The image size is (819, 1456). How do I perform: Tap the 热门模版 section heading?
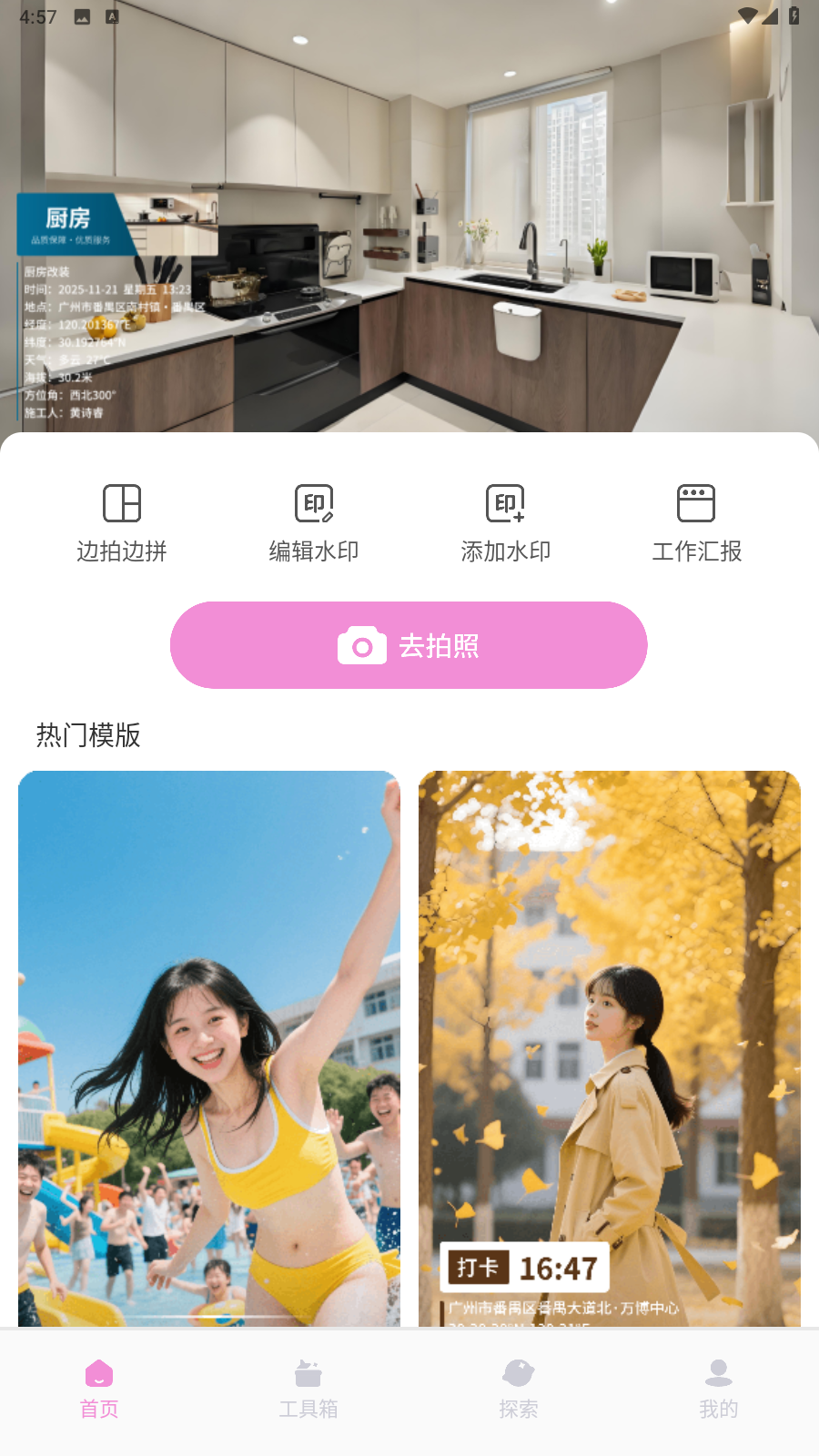tap(89, 735)
